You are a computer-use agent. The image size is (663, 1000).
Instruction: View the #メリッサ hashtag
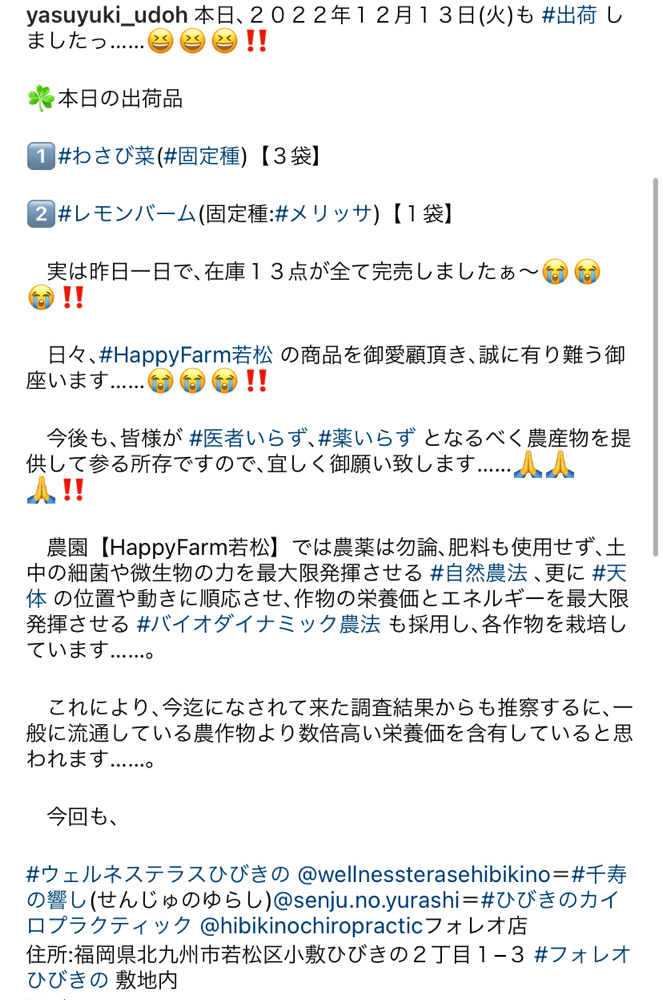tap(324, 212)
